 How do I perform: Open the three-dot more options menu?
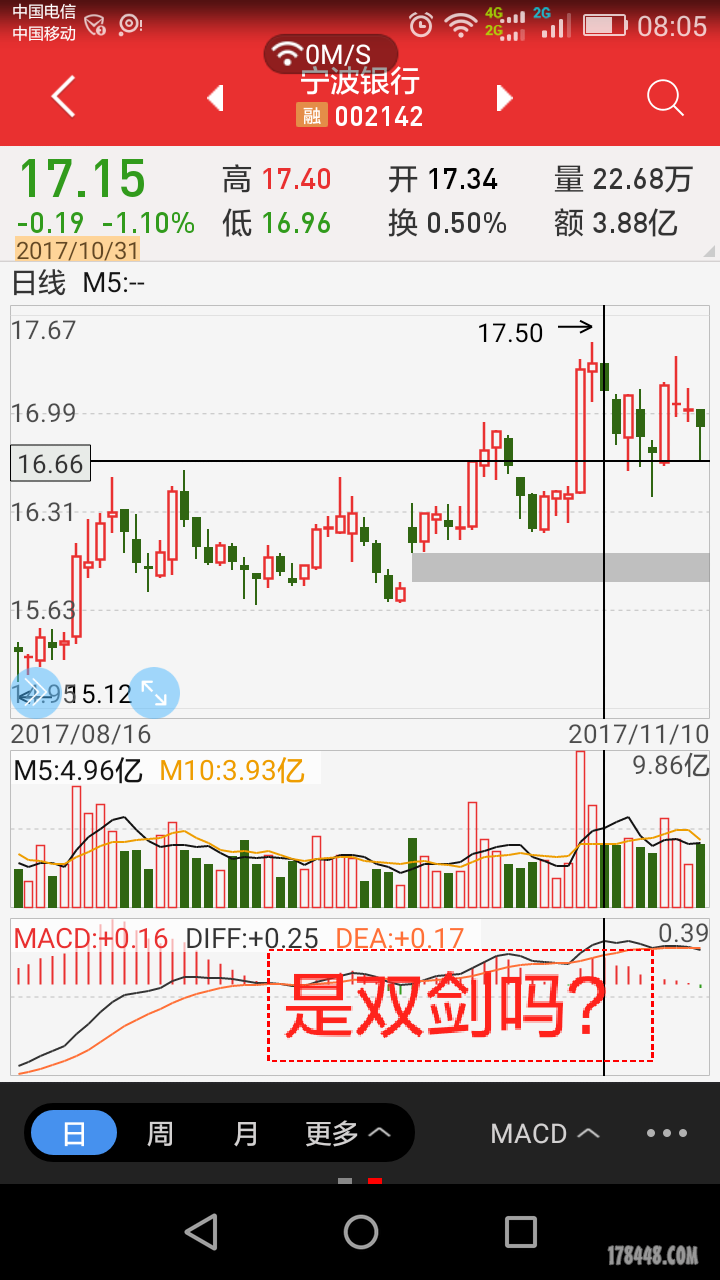[667, 1133]
